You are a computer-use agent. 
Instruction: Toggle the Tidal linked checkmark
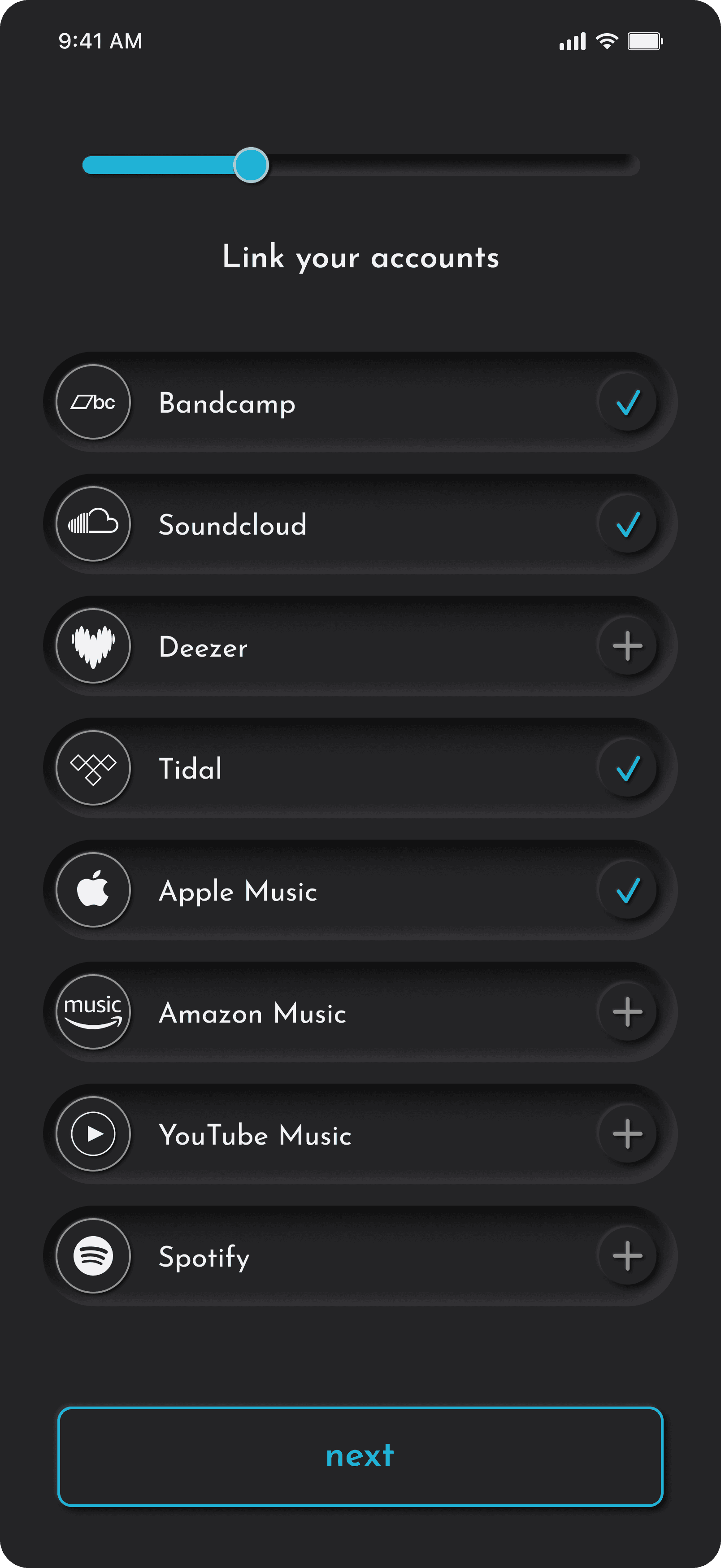tap(627, 767)
